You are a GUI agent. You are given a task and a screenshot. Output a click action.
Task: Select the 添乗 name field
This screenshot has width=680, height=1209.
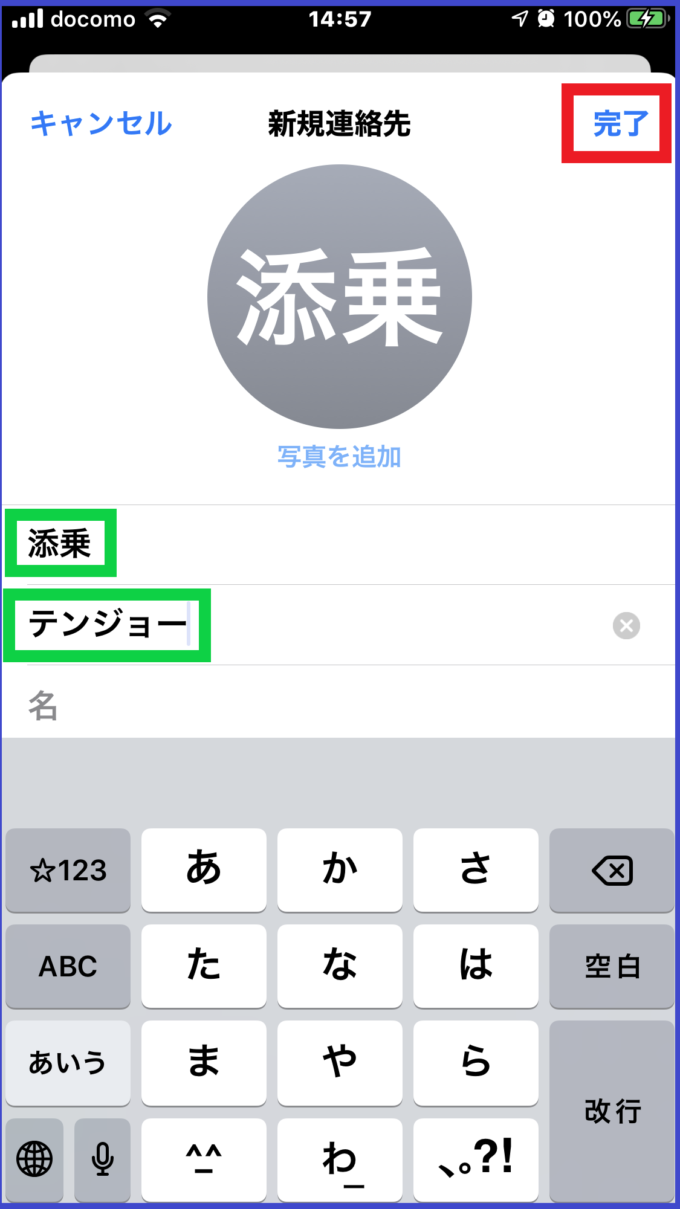(339, 544)
